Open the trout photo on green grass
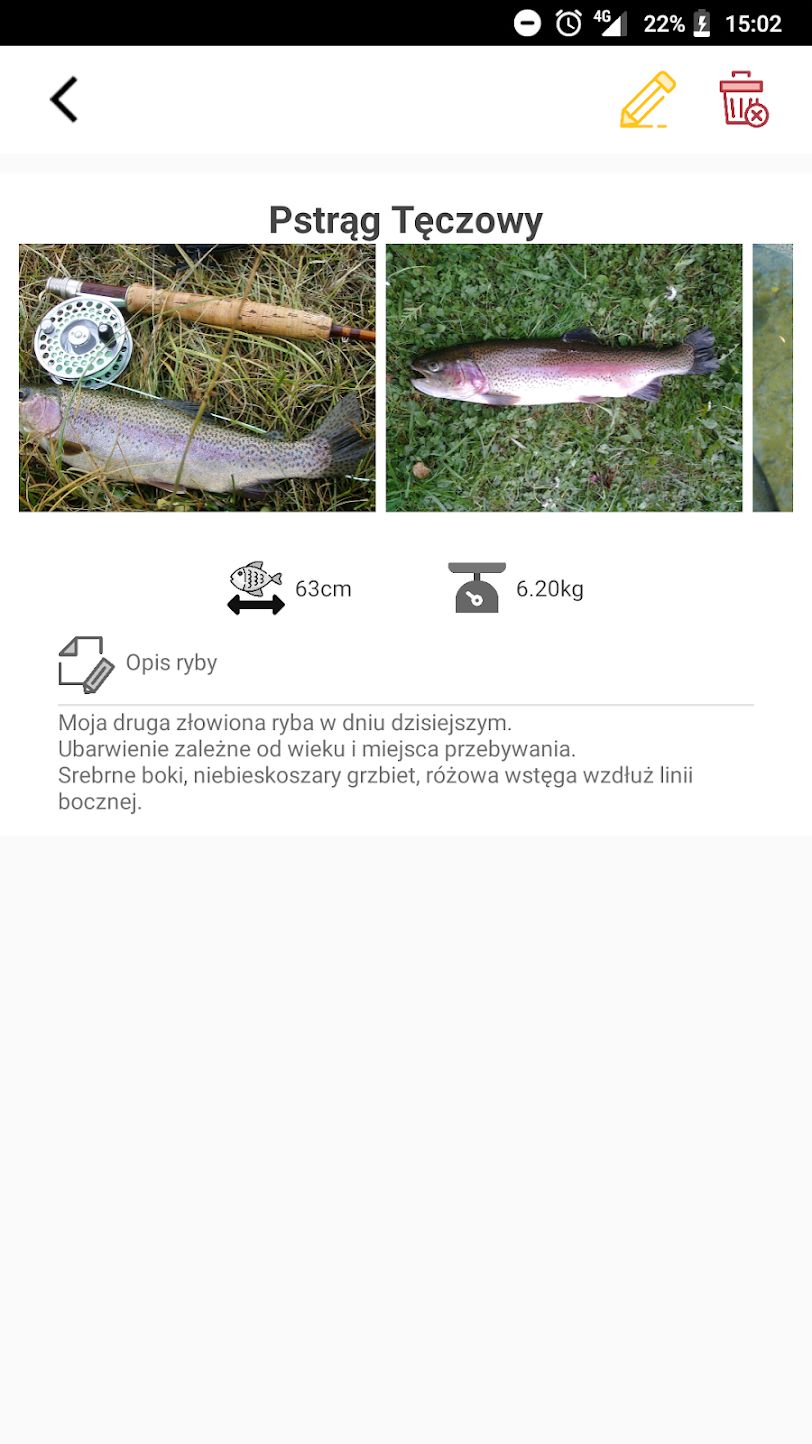 pos(564,378)
